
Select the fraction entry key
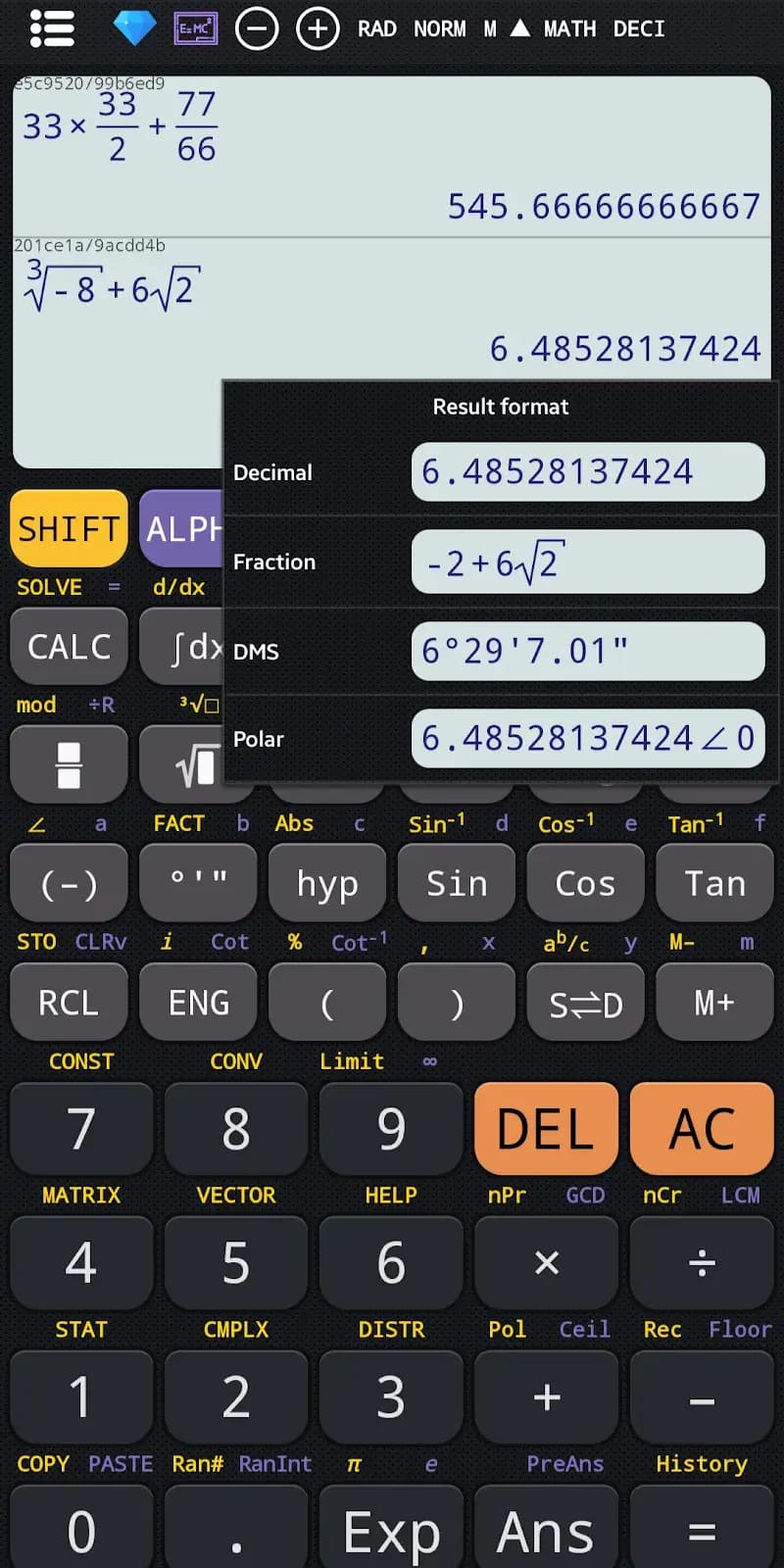coord(69,763)
